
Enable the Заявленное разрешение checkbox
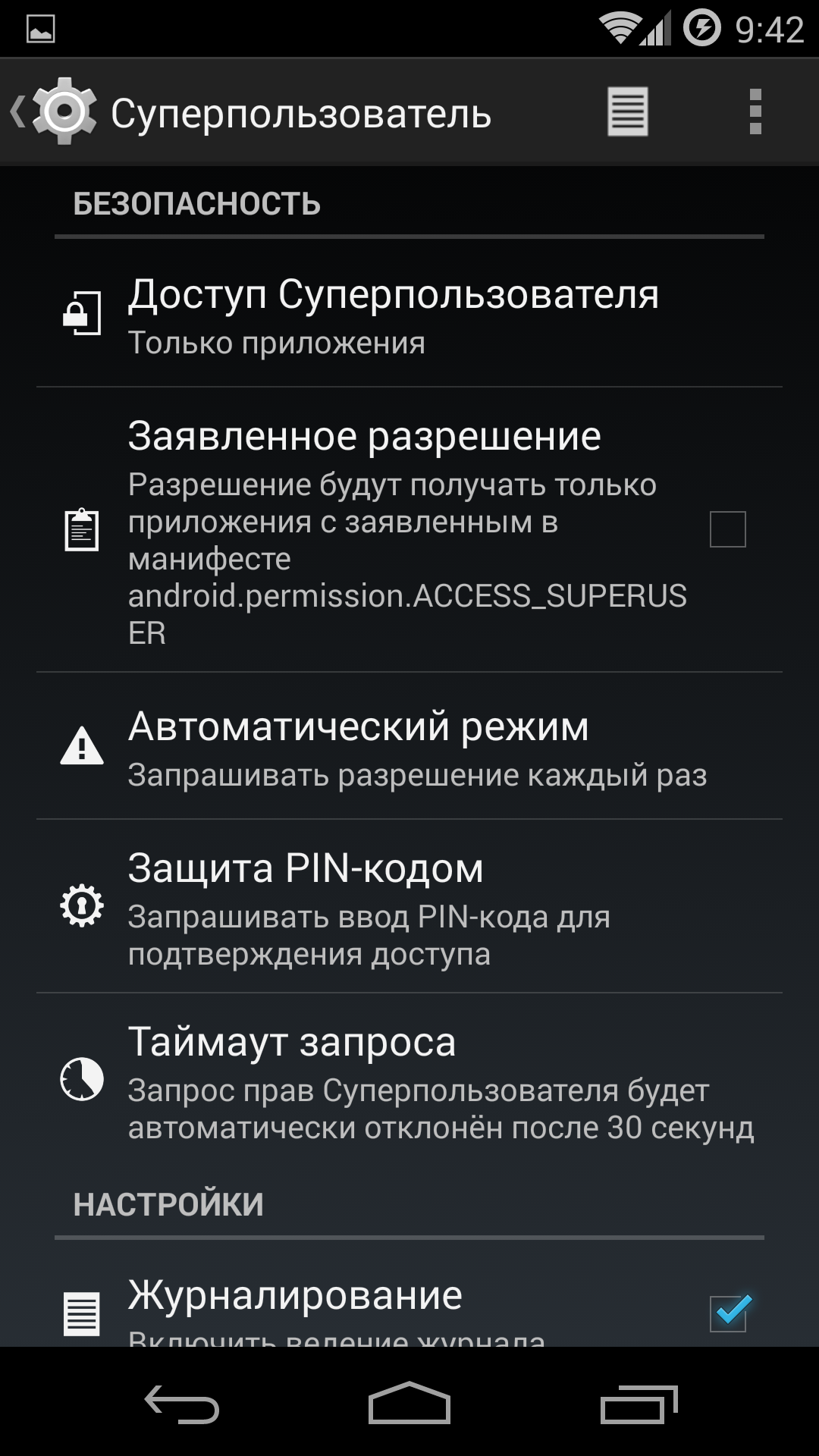[727, 529]
